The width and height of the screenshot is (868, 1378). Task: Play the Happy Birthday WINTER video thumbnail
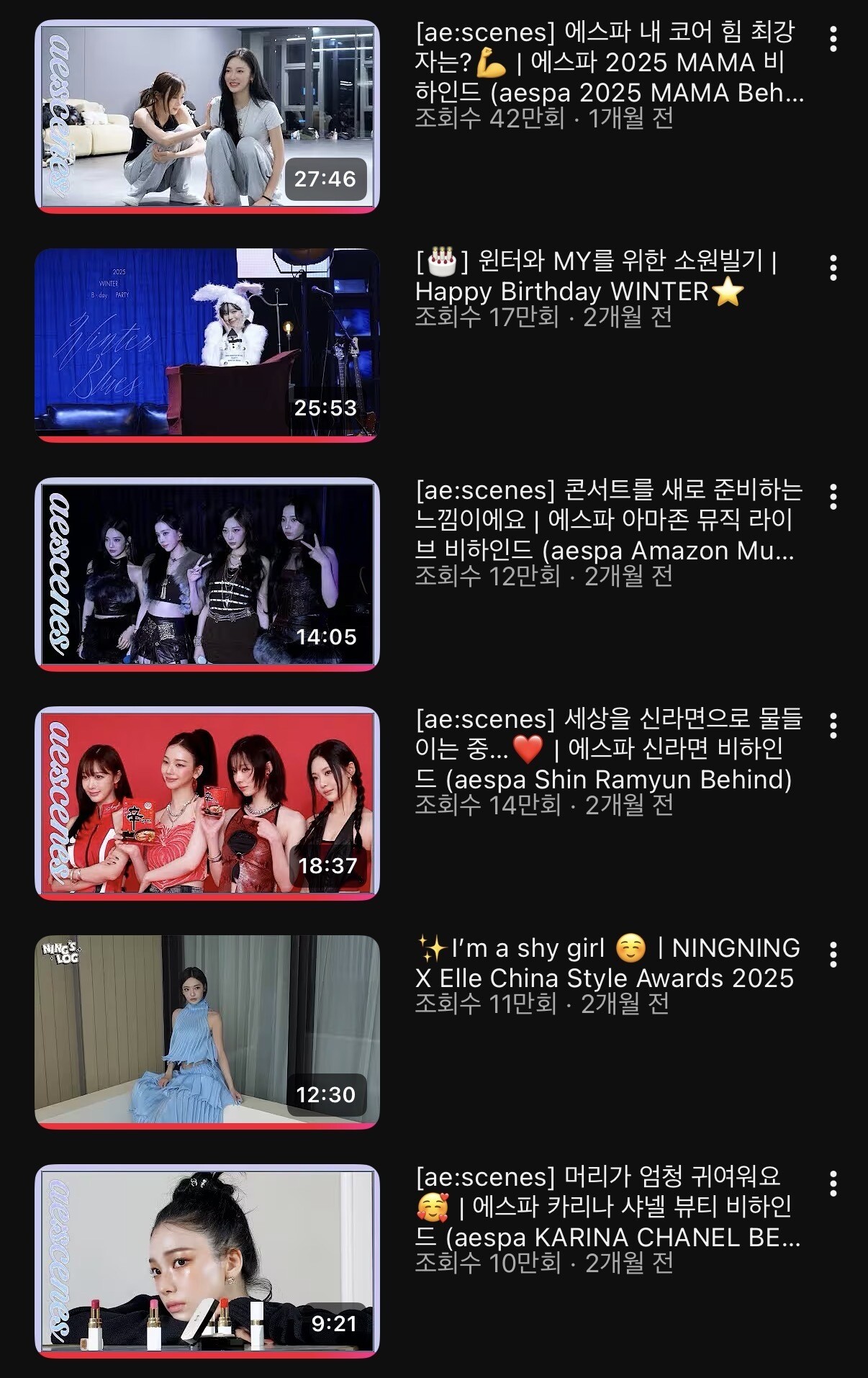(207, 344)
